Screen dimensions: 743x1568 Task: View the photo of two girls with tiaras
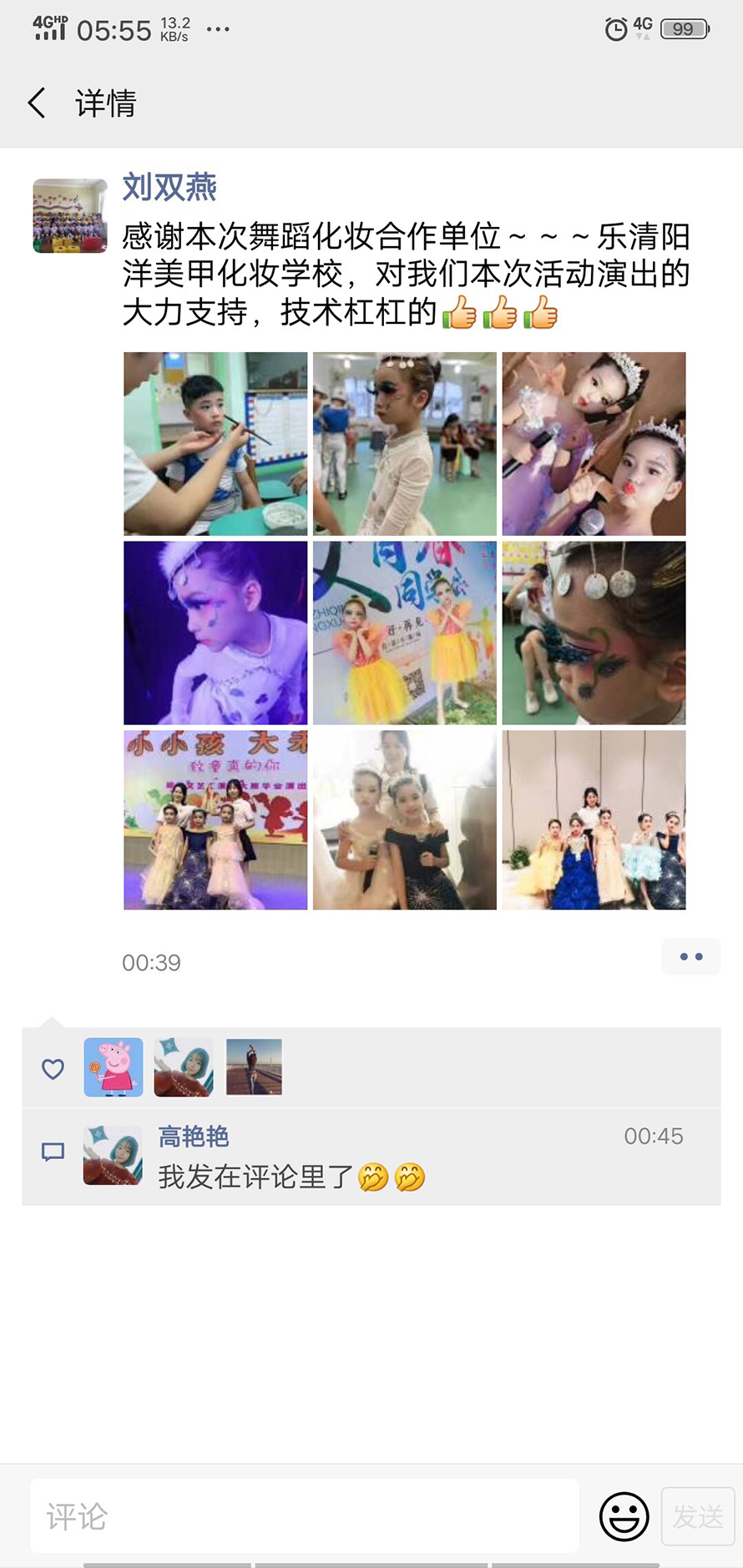[x=594, y=443]
